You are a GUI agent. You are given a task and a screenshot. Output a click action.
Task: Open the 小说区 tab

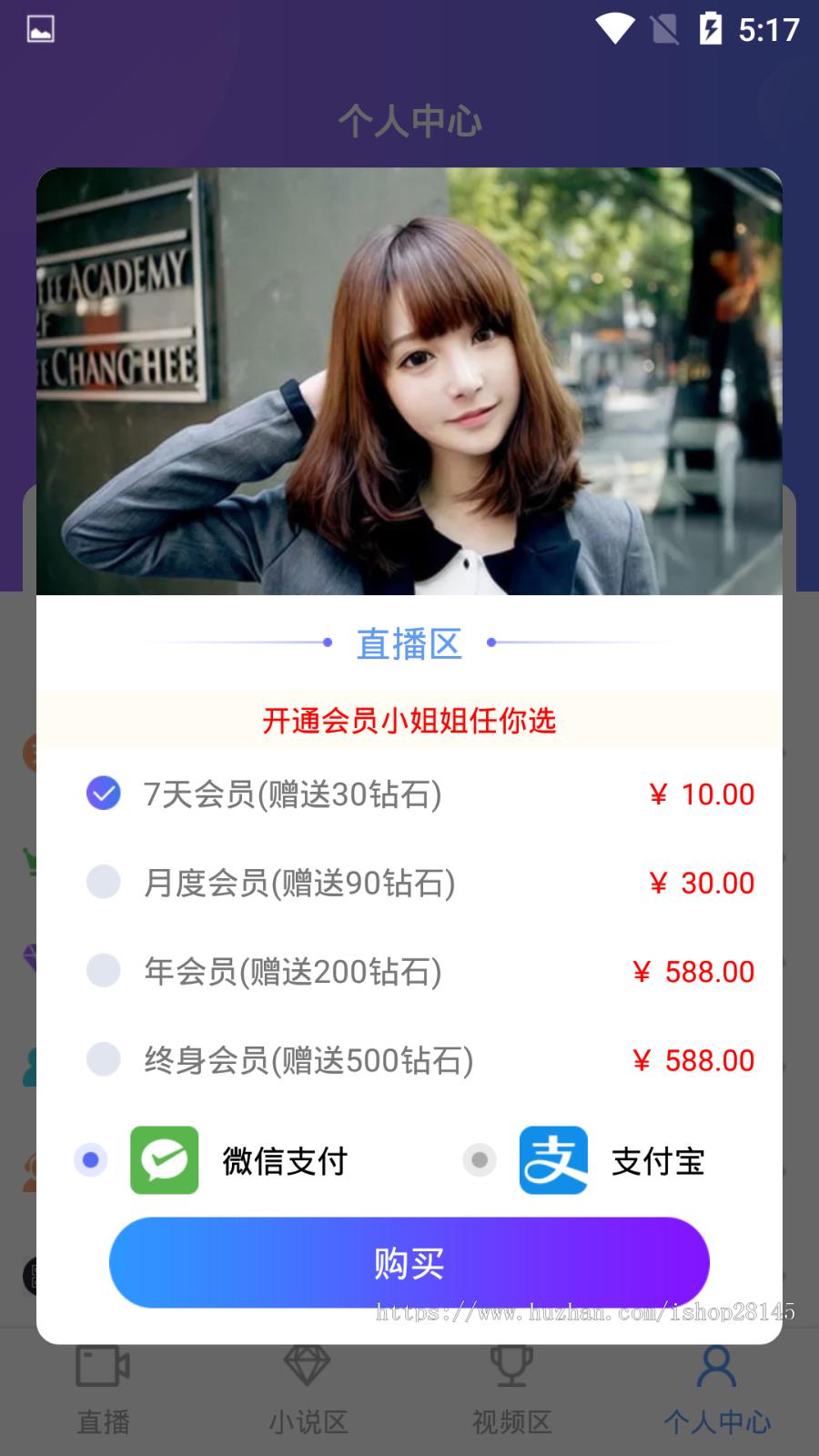pyautogui.click(x=308, y=1390)
